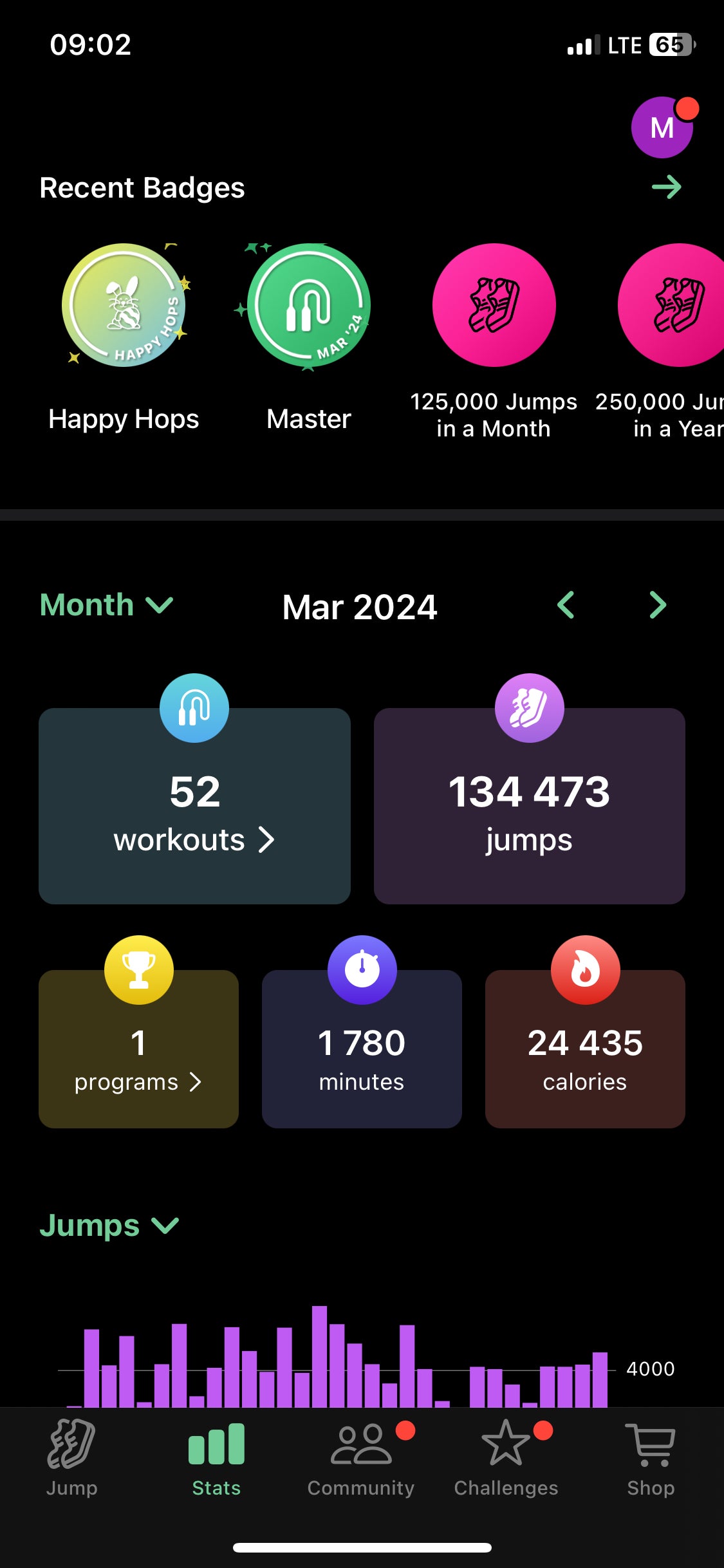Open the profile avatar M
This screenshot has width=724, height=1568.
click(x=662, y=127)
